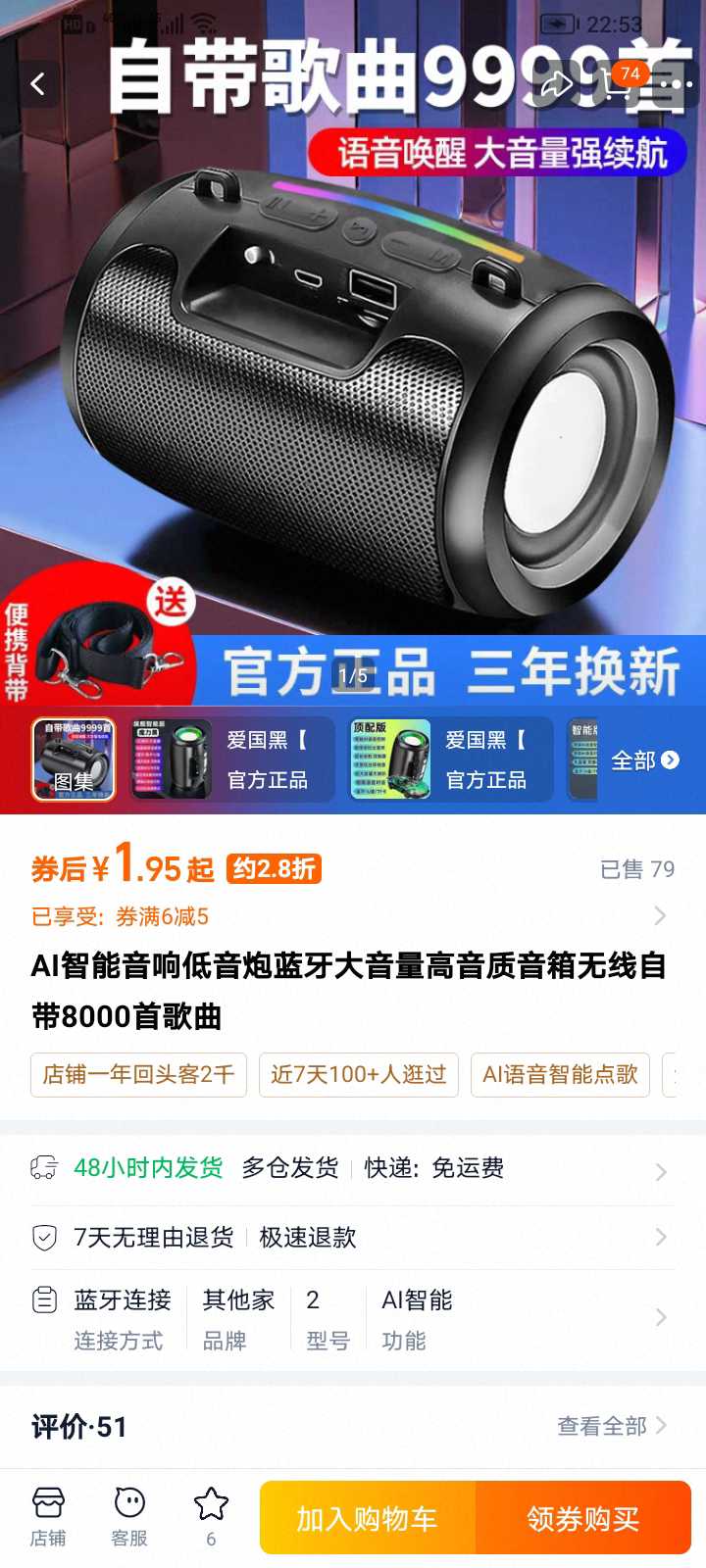706x1568 pixels.
Task: Add item via 加入购物车
Action: point(368,1518)
